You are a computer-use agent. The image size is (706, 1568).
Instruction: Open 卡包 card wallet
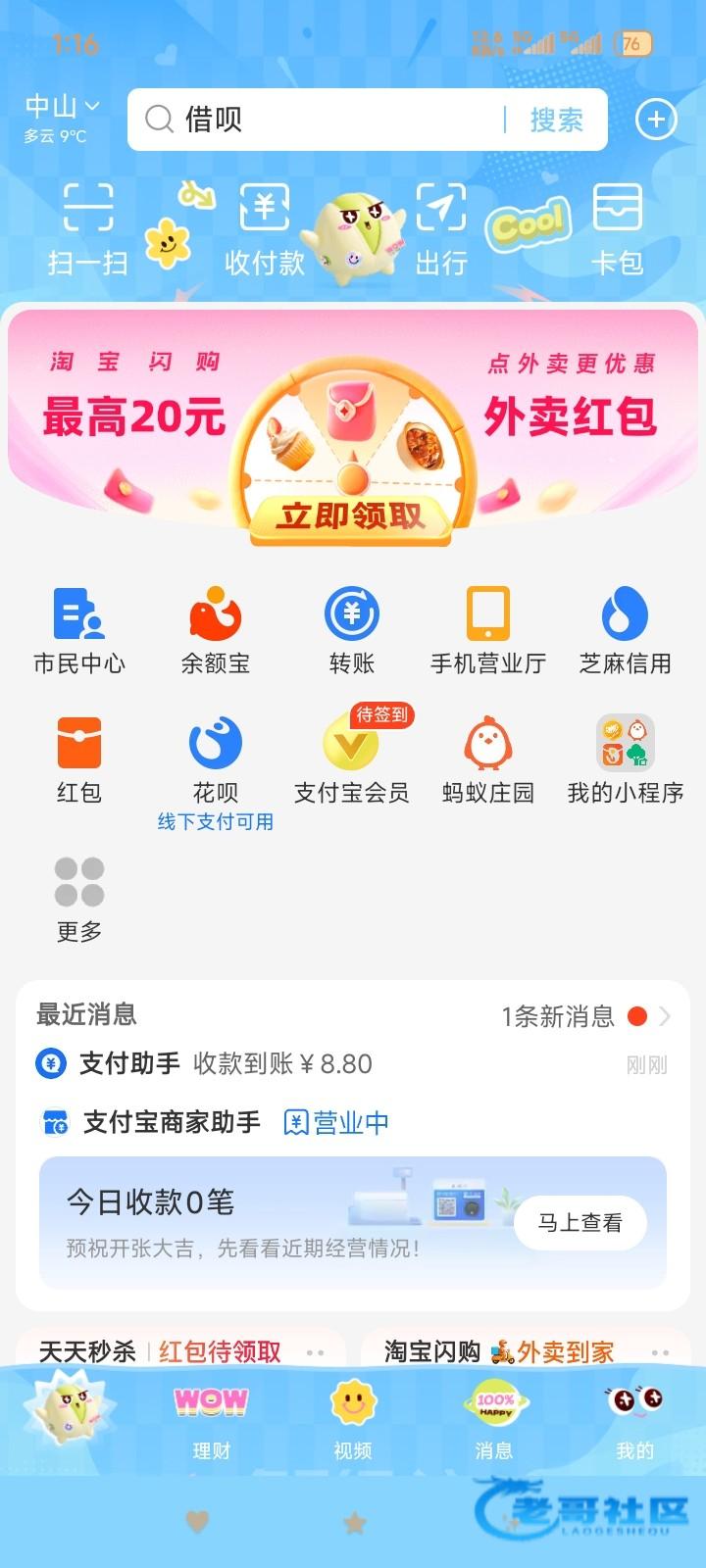click(x=618, y=228)
